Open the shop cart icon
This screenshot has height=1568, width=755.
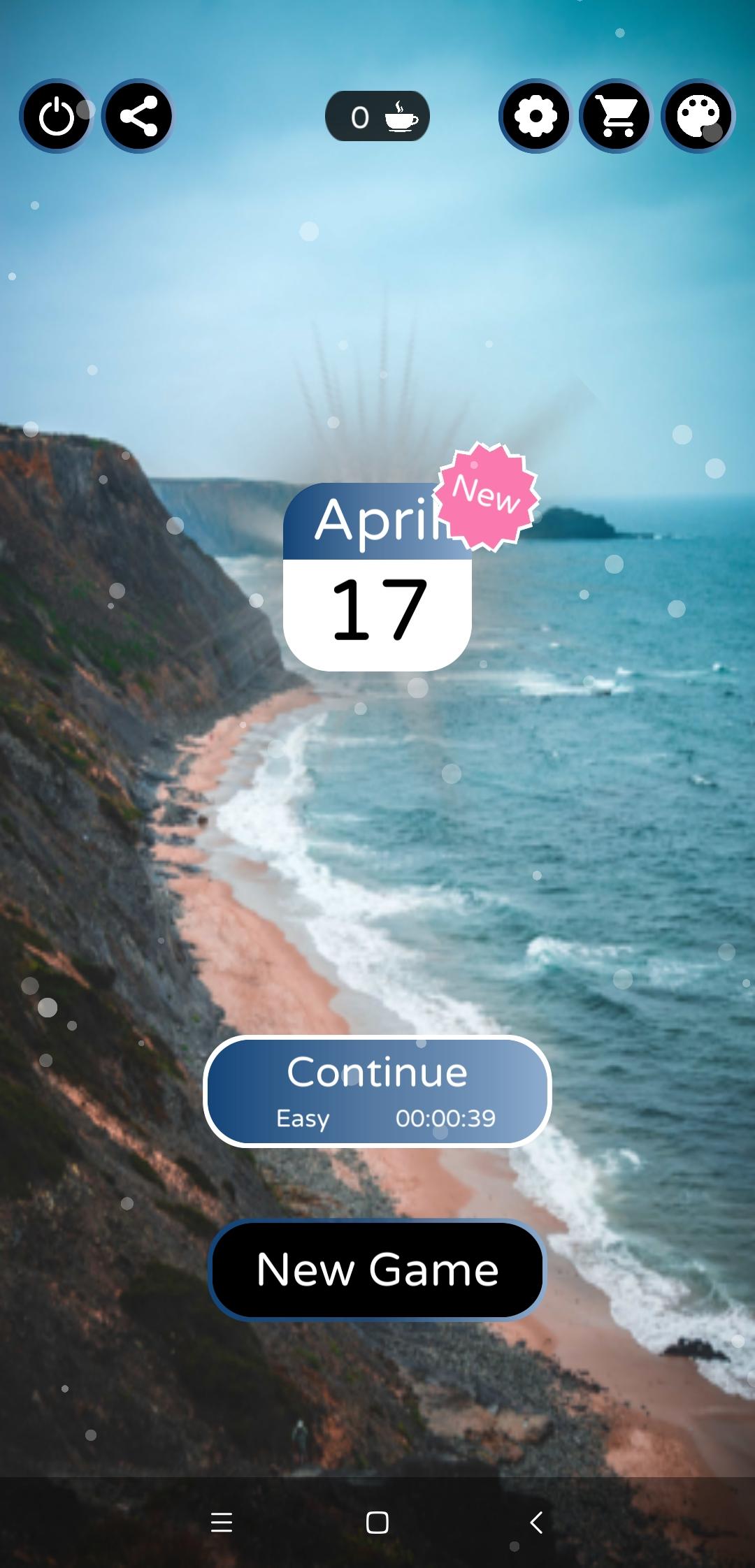click(617, 116)
